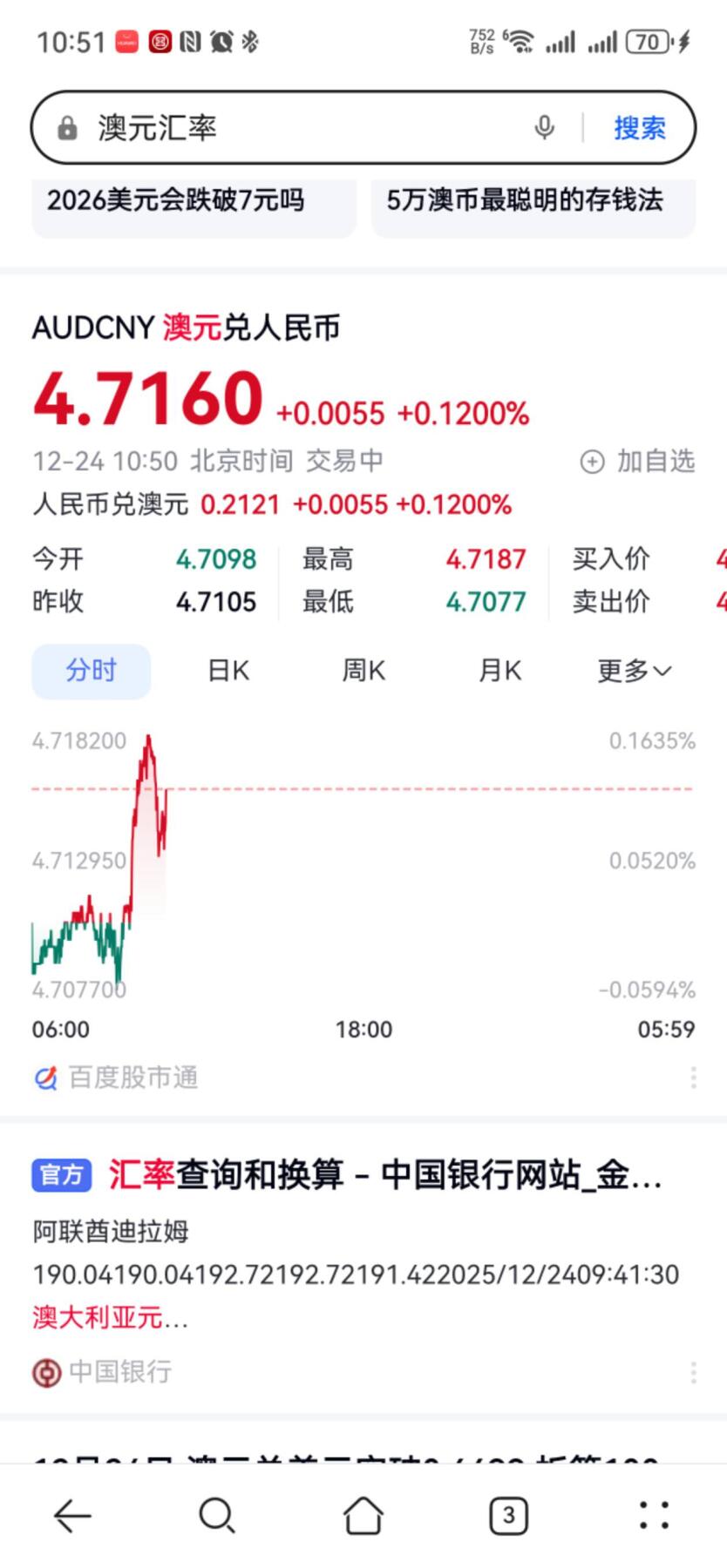
Task: Open the 百度股市通 logo icon
Action: pyautogui.click(x=44, y=1078)
